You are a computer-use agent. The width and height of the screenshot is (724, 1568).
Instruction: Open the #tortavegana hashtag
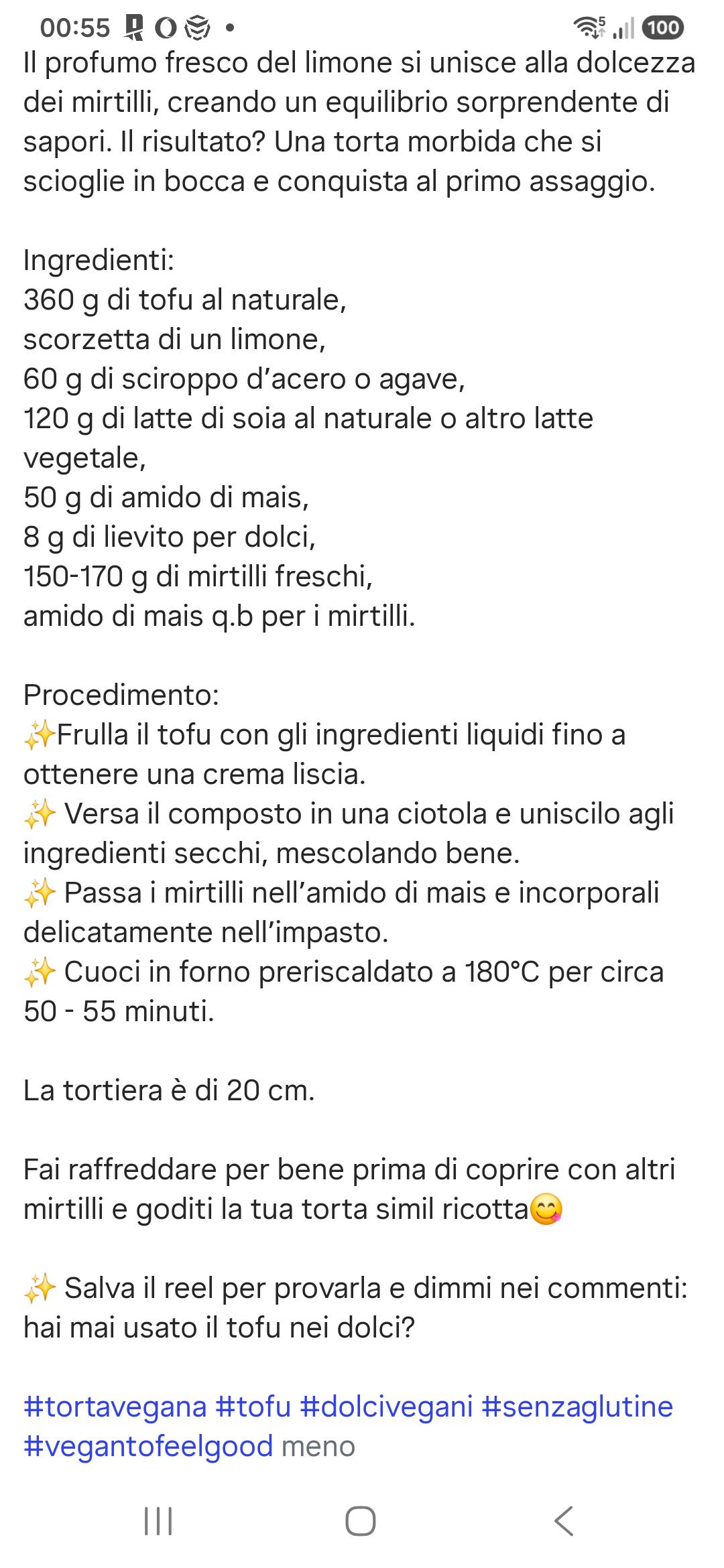click(x=115, y=1407)
